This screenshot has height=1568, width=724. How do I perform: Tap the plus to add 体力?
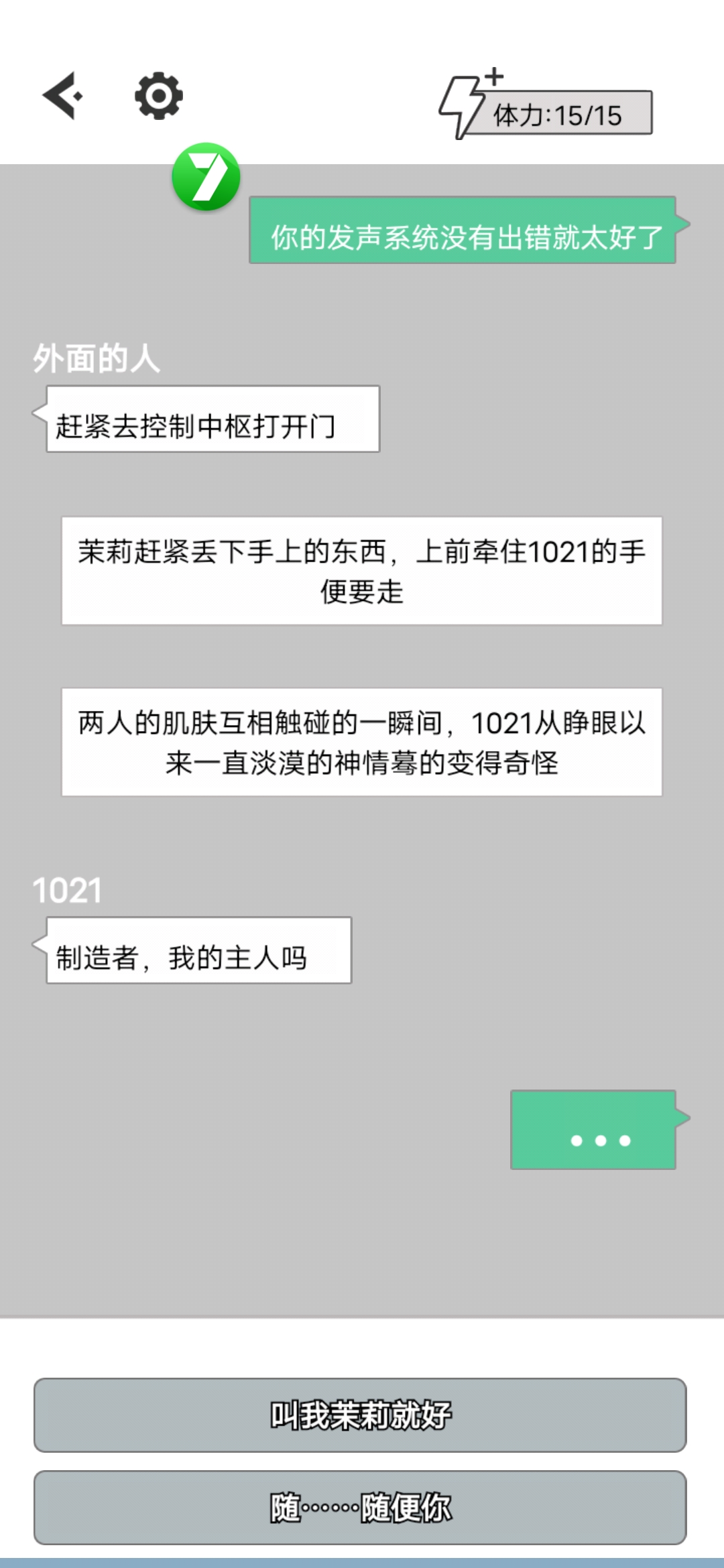(494, 78)
